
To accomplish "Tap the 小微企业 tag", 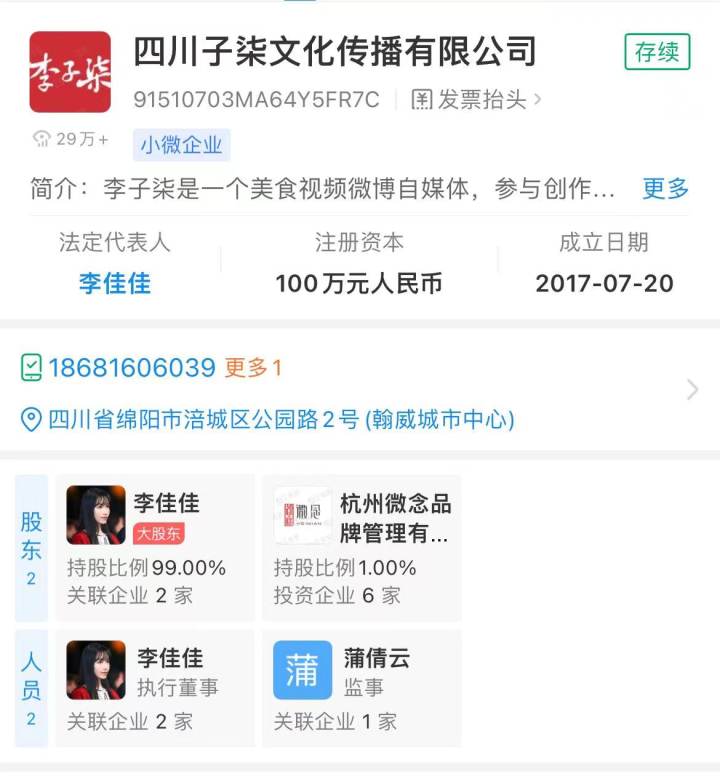I will point(181,145).
